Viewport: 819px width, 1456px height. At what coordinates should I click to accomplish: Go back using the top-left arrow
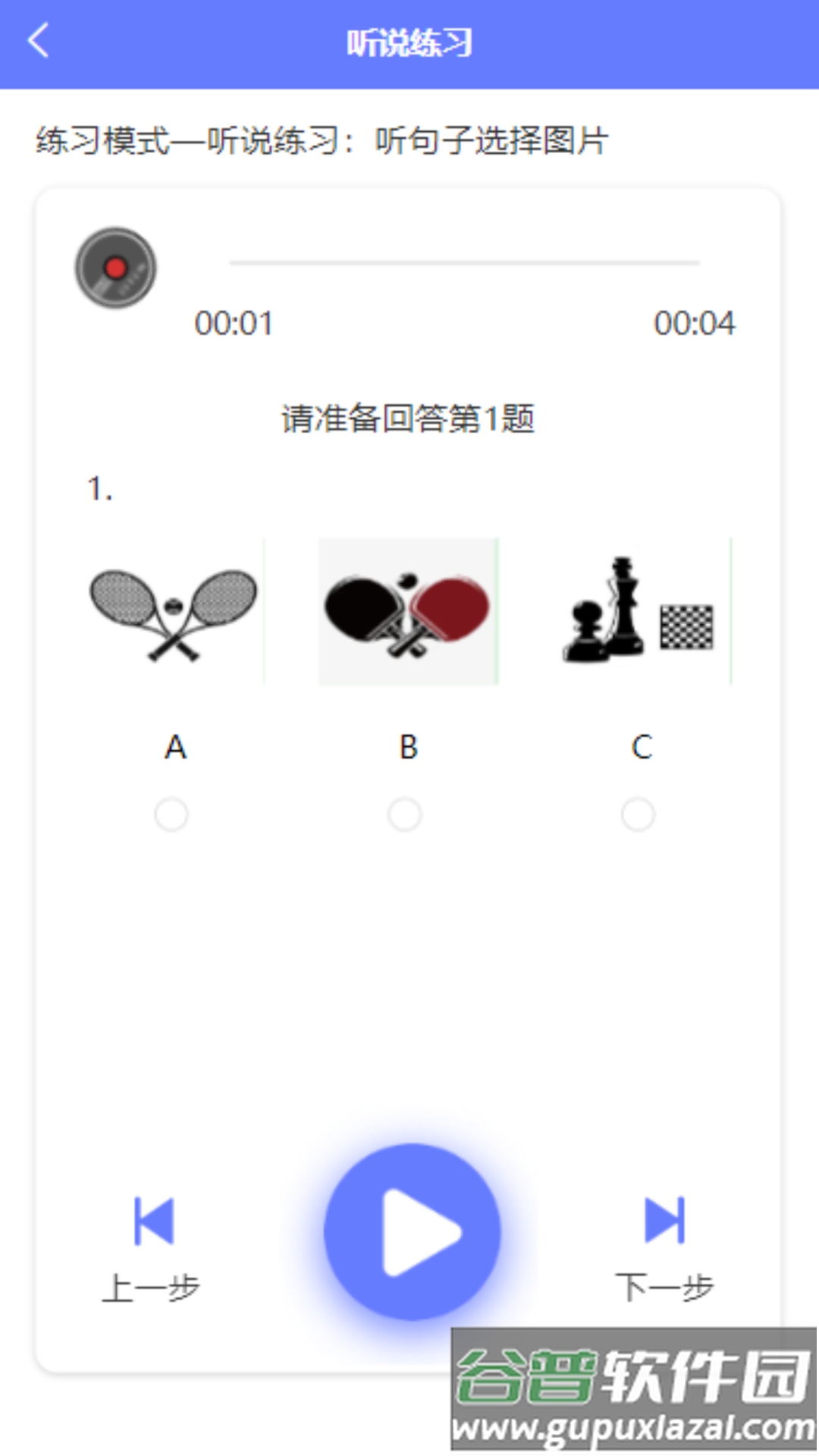tap(38, 41)
